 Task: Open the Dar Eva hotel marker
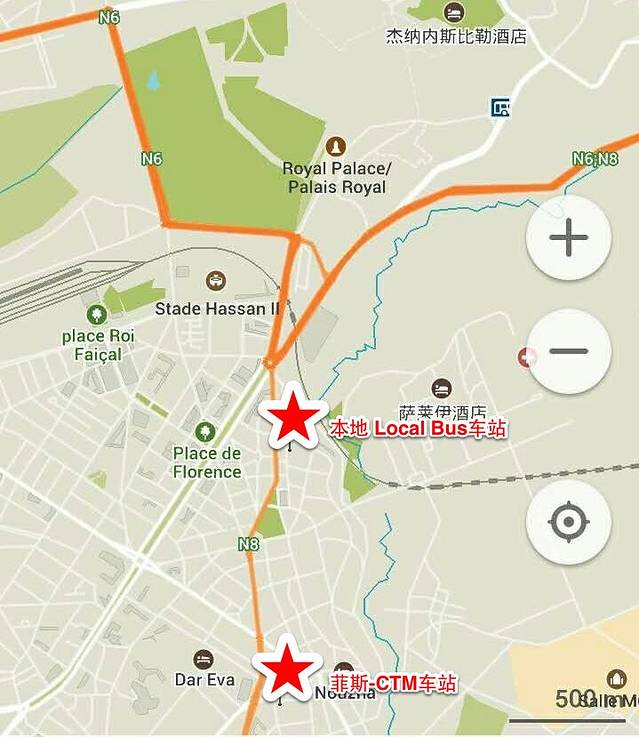pos(203,660)
